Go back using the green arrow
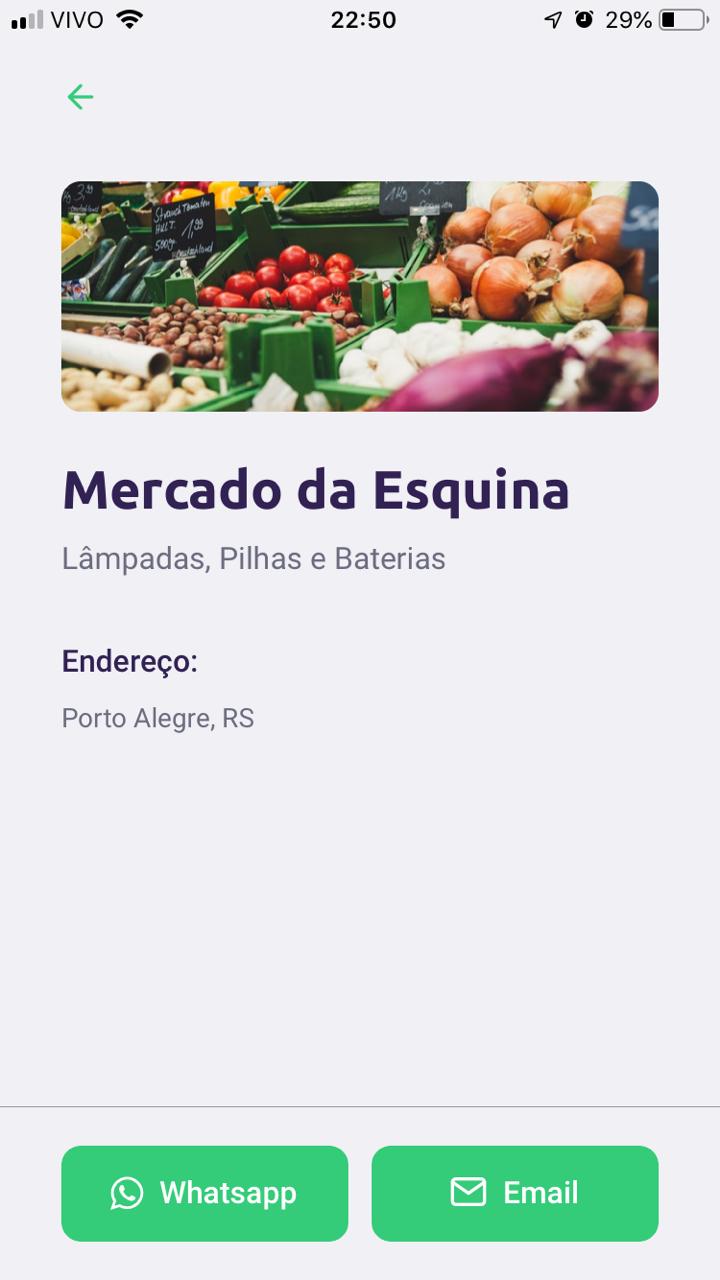 click(x=80, y=97)
